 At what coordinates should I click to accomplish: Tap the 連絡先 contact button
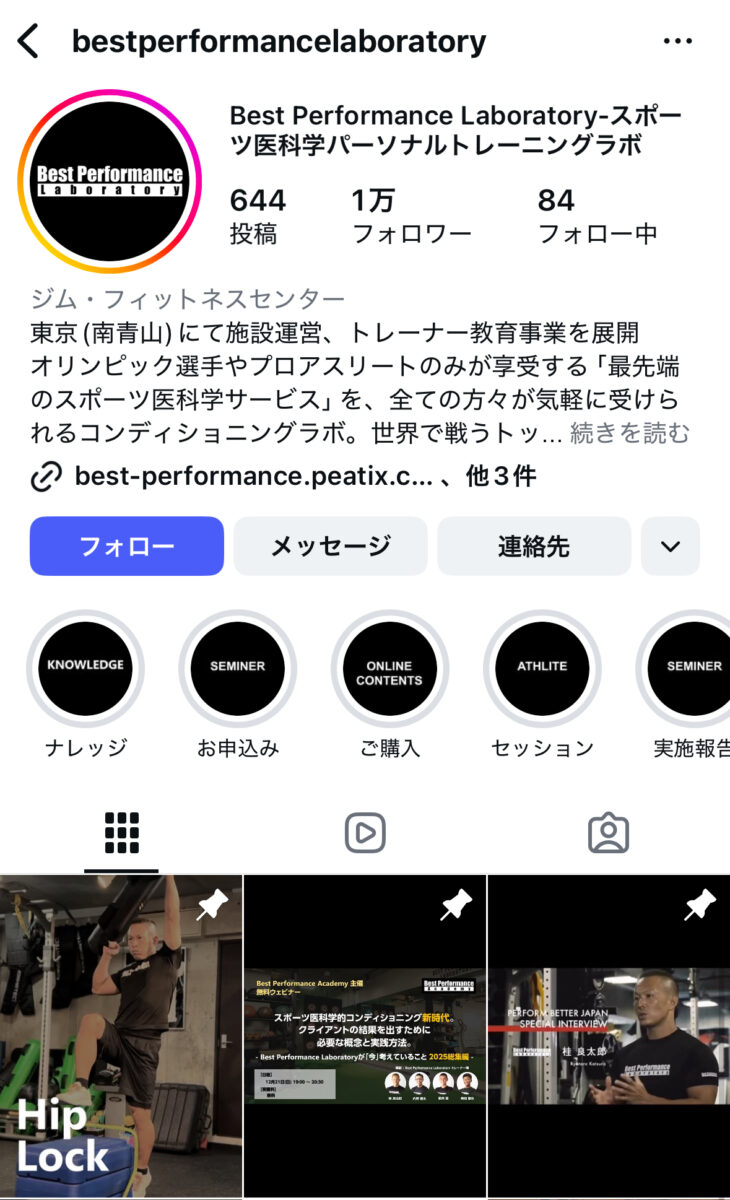(534, 546)
